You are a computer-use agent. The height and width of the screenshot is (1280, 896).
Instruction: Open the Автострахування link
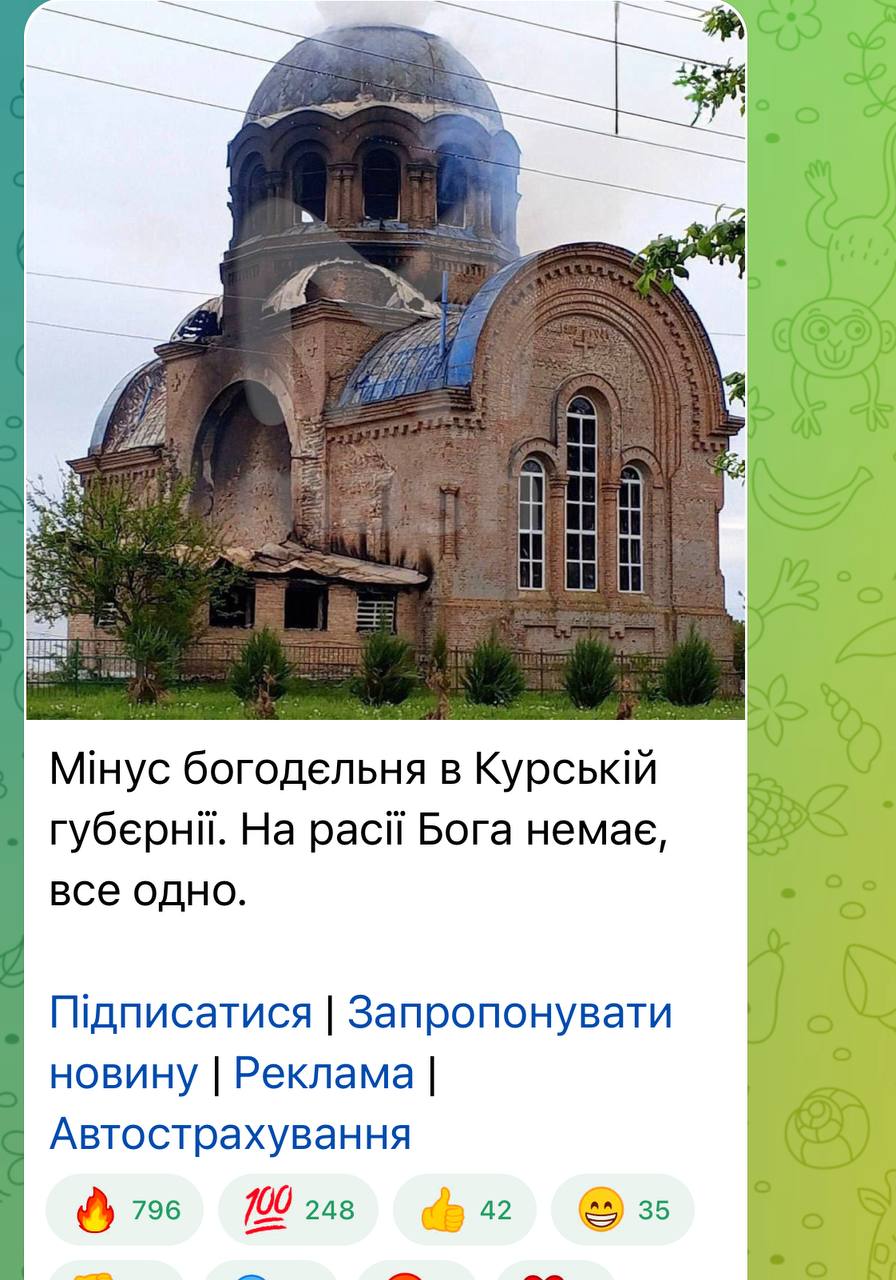(230, 1134)
